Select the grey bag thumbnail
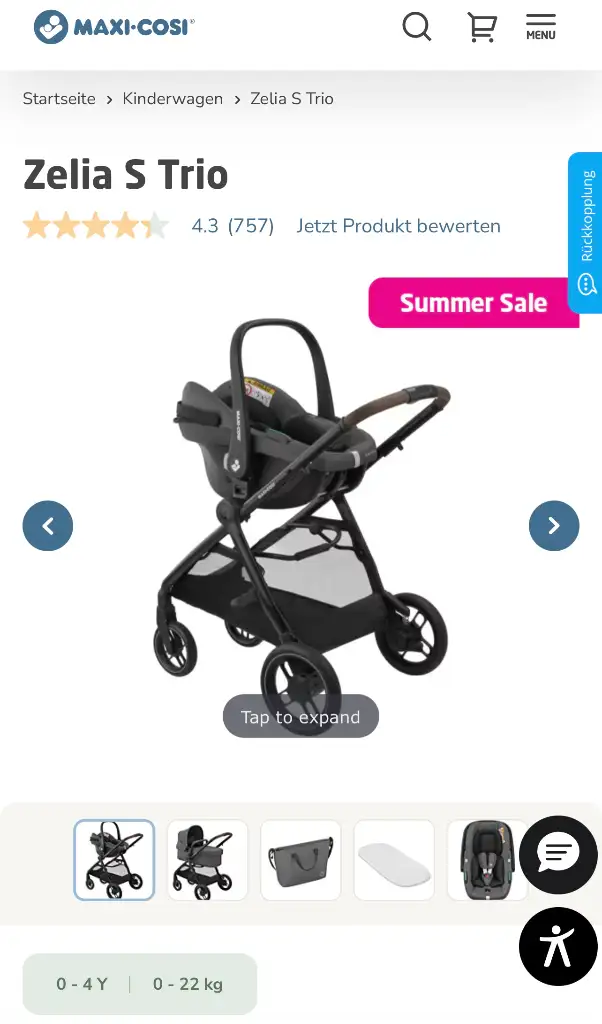The height and width of the screenshot is (1024, 602). point(301,860)
